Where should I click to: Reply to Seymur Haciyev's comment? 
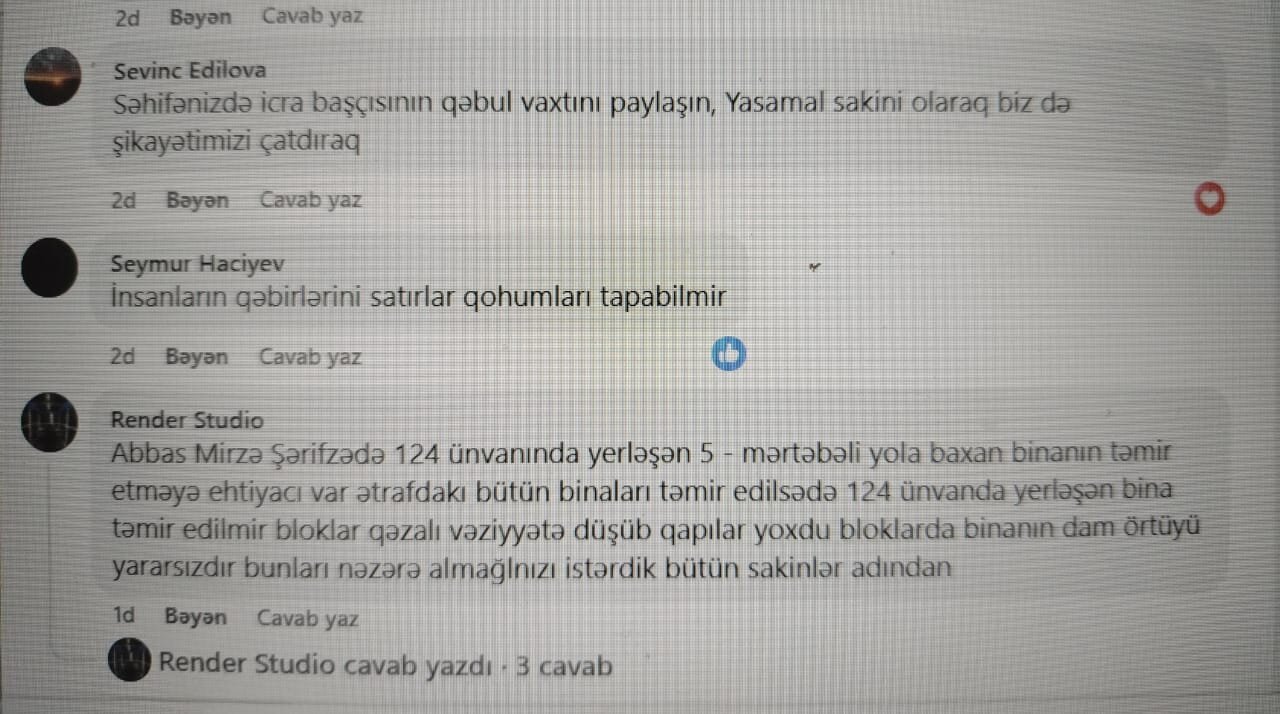[x=310, y=357]
